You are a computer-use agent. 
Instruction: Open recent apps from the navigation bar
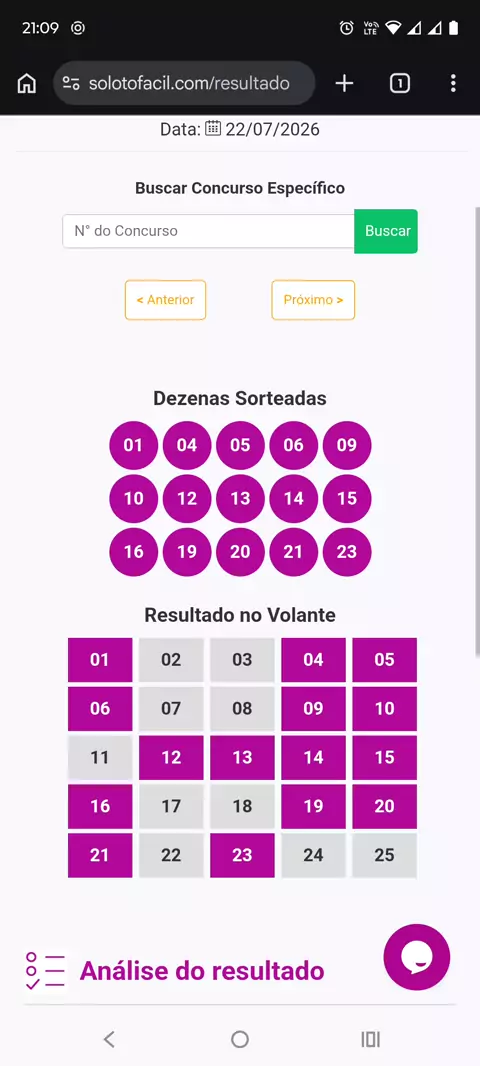(371, 1039)
